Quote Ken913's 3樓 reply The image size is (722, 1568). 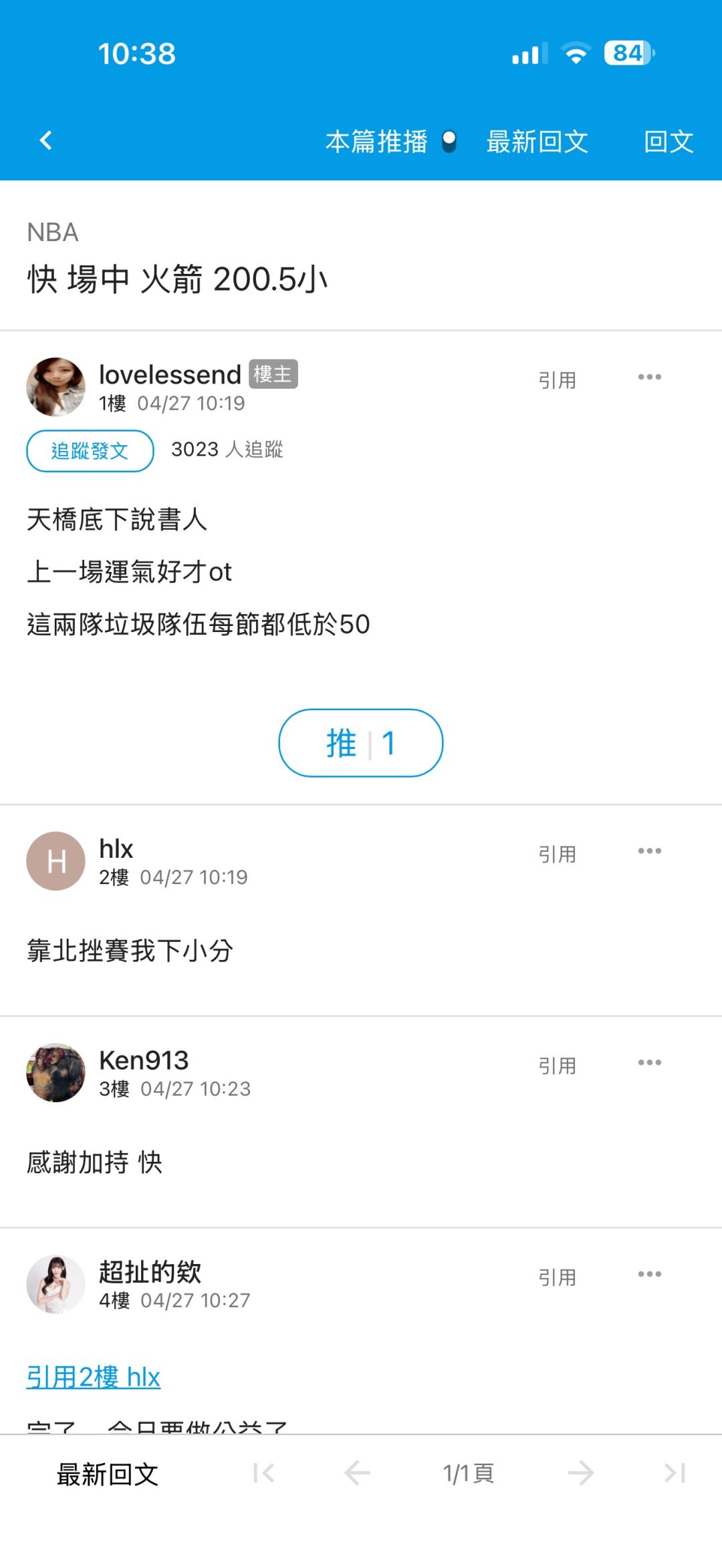(x=557, y=1066)
